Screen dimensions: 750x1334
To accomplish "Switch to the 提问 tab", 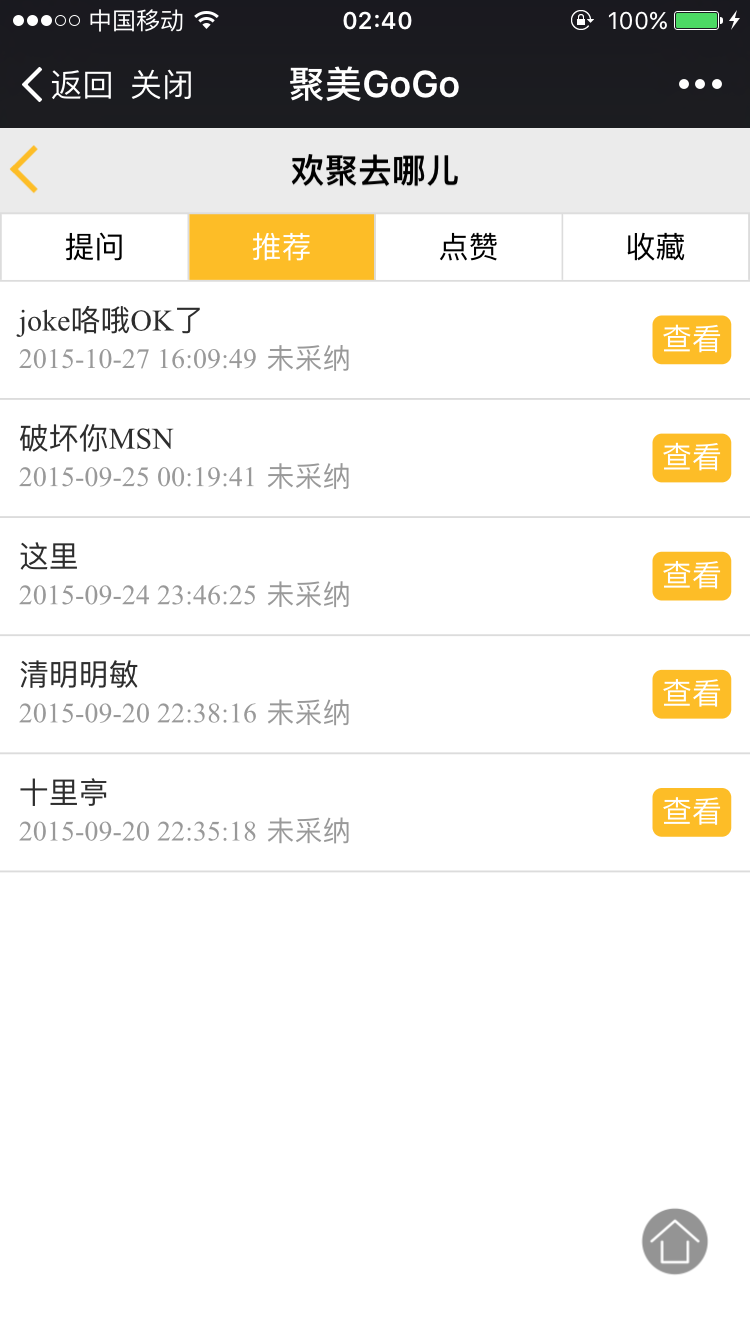I will coord(94,247).
